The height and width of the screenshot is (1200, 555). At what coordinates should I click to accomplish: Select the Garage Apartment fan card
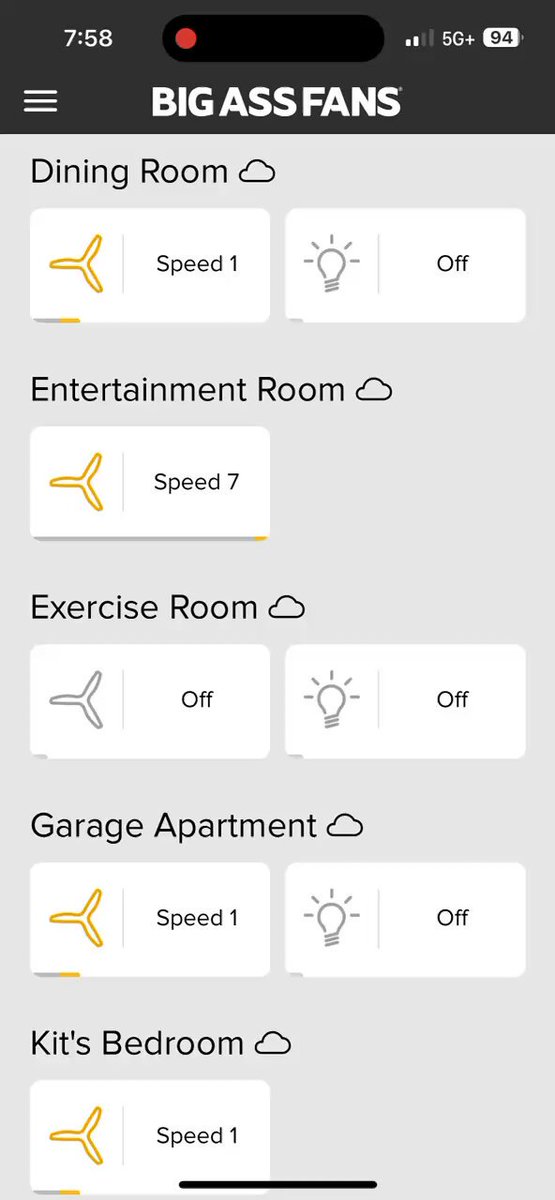pos(150,919)
